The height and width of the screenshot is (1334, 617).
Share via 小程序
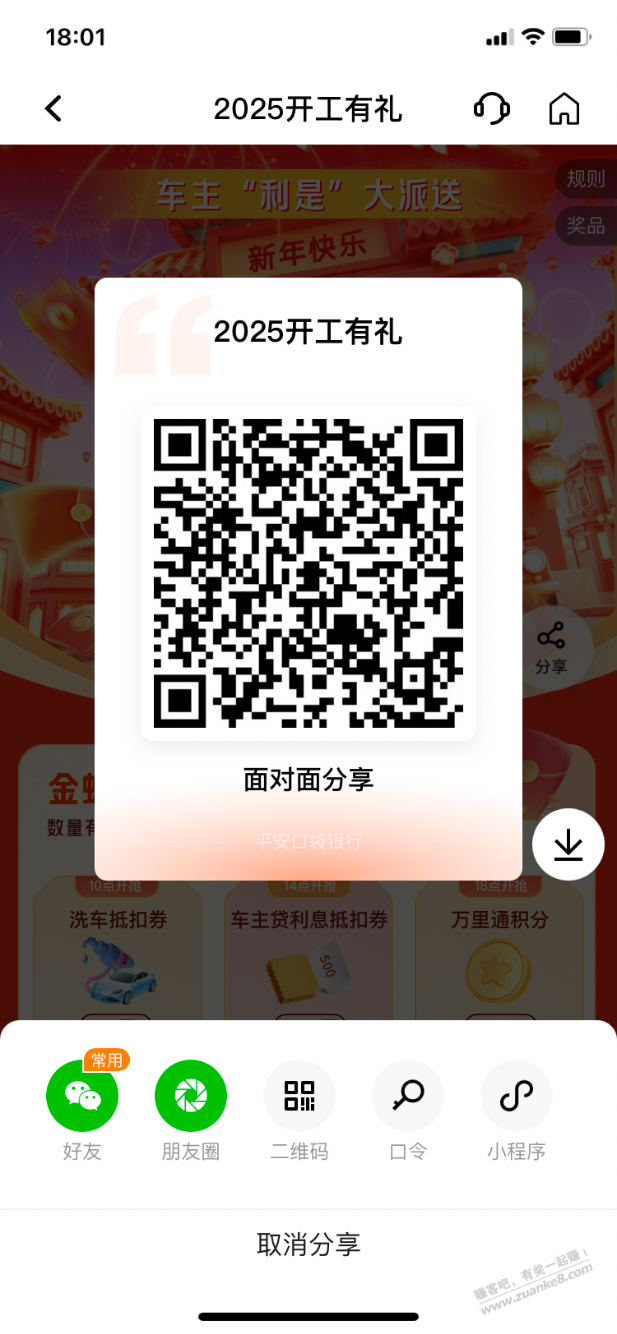516,1096
